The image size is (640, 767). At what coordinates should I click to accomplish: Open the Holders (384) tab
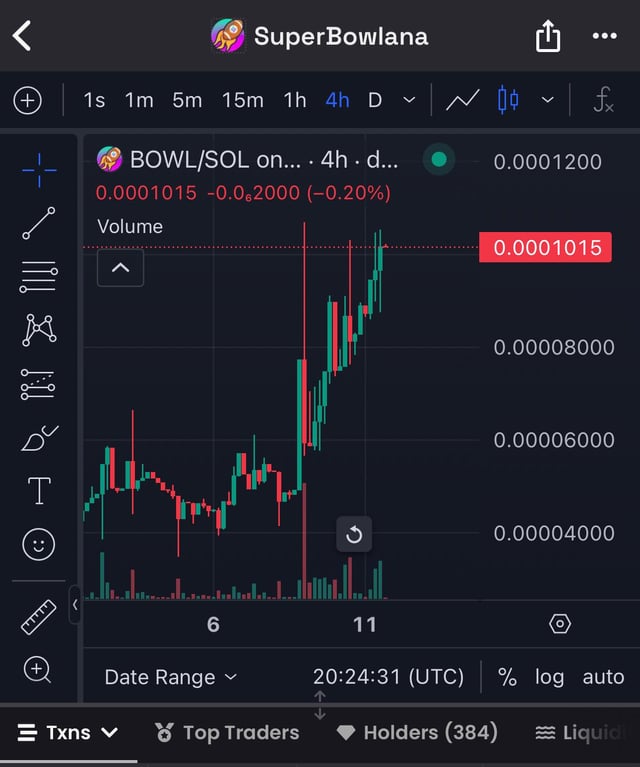pyautogui.click(x=417, y=733)
